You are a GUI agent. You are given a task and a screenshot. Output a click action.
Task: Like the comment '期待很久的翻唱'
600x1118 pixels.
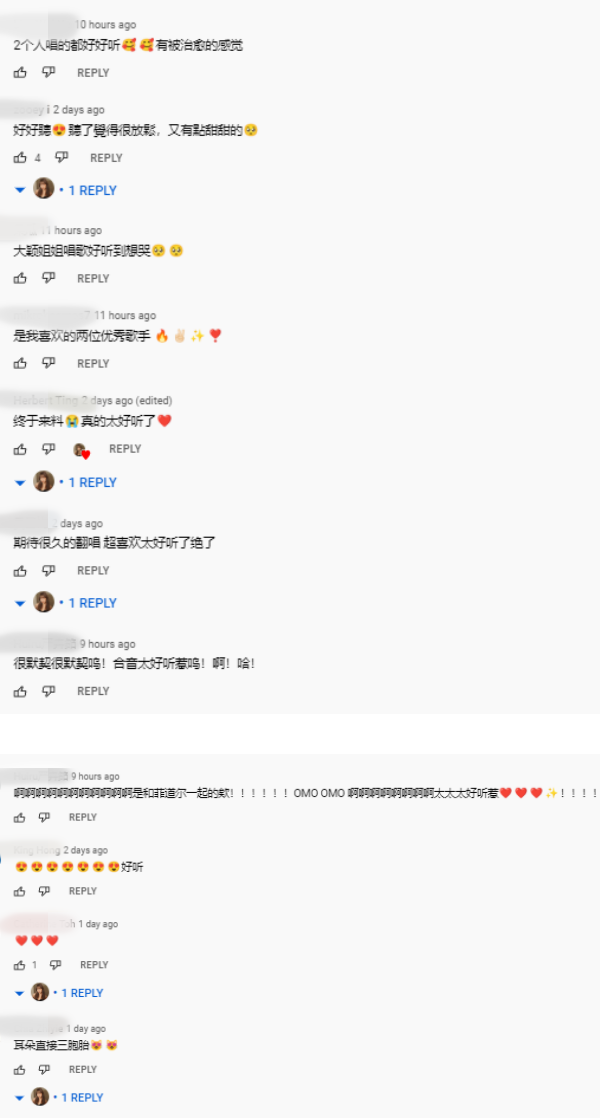[20, 571]
